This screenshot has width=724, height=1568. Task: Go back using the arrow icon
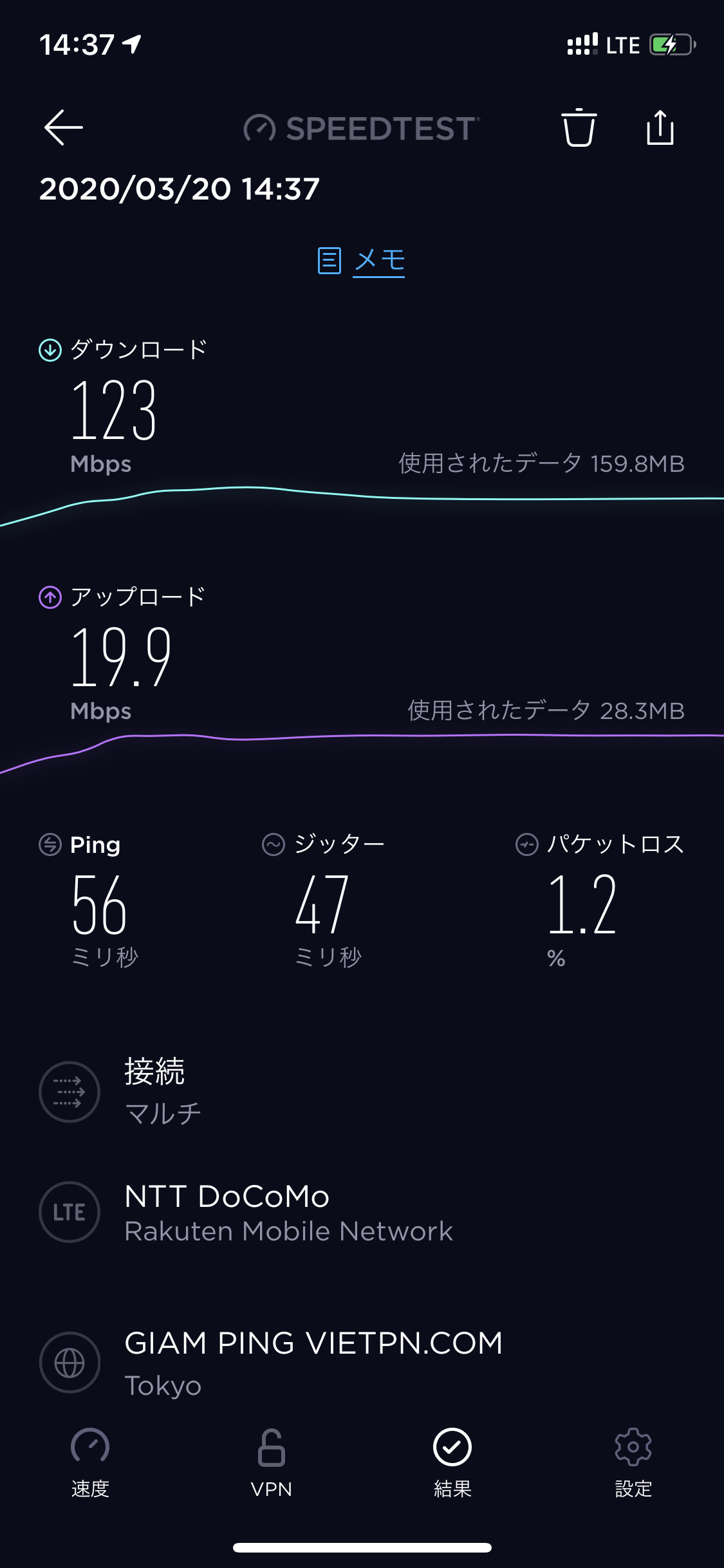click(x=63, y=127)
